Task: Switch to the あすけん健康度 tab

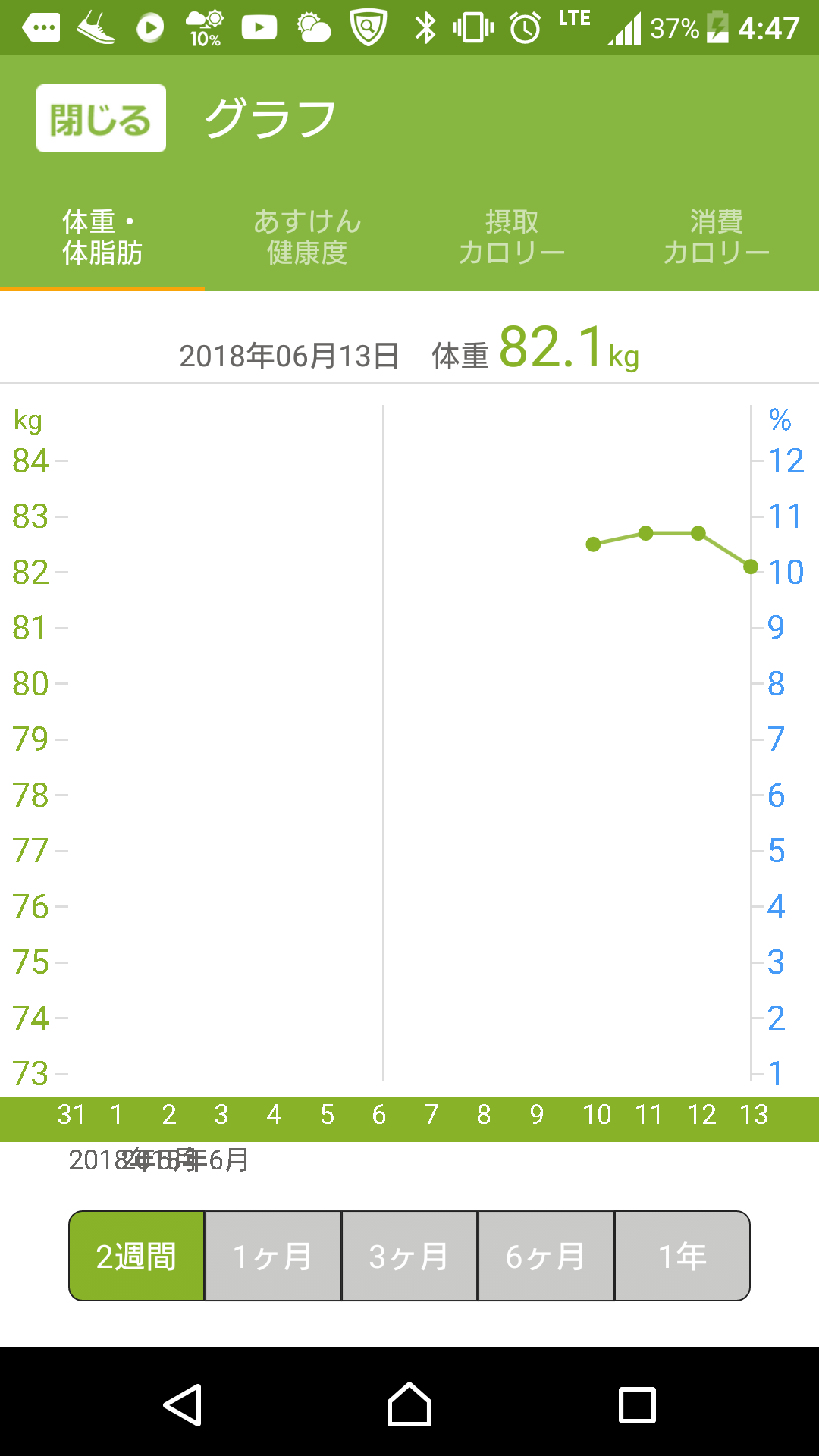Action: tap(307, 237)
